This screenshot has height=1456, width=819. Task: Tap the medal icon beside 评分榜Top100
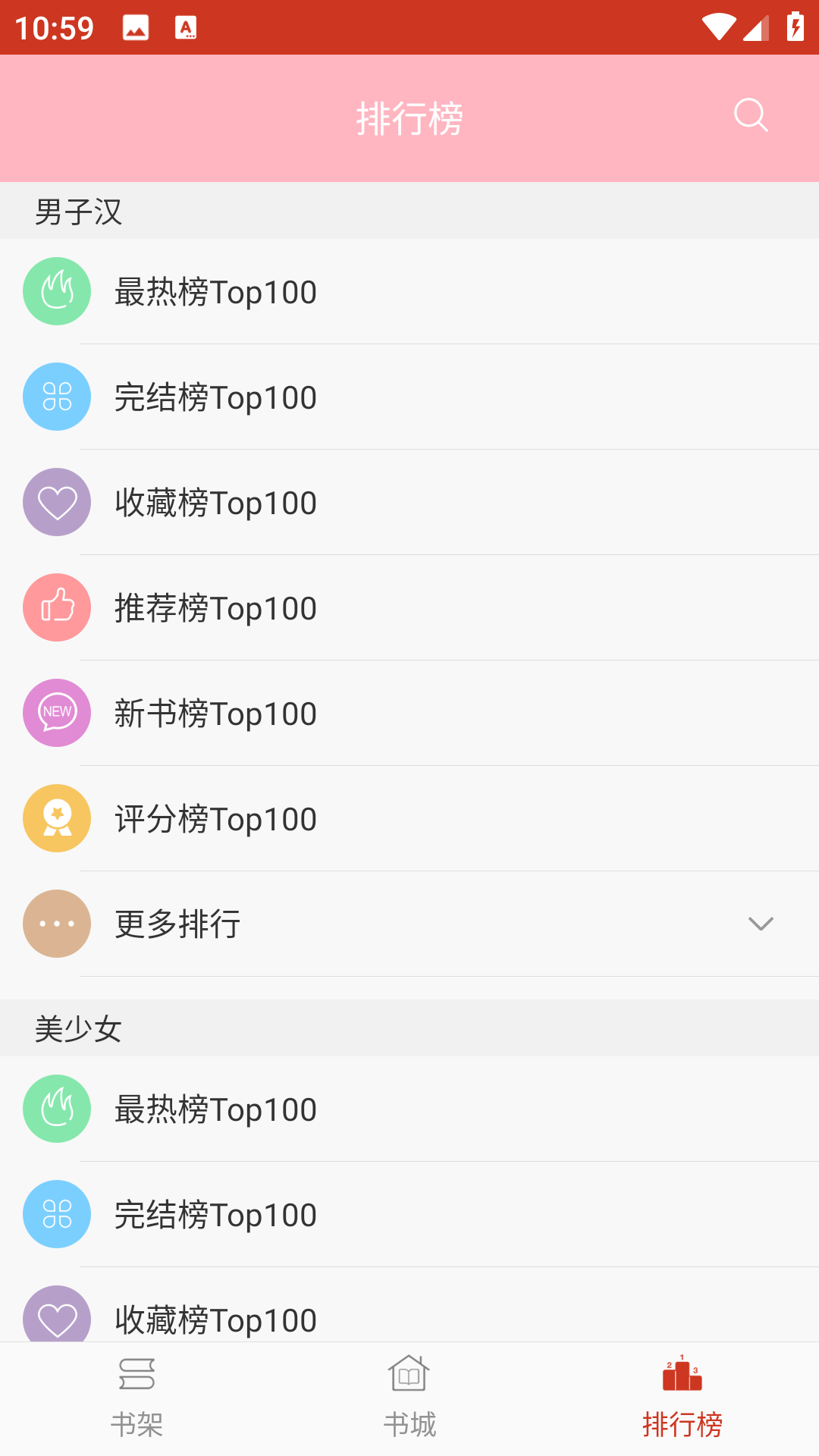[57, 817]
